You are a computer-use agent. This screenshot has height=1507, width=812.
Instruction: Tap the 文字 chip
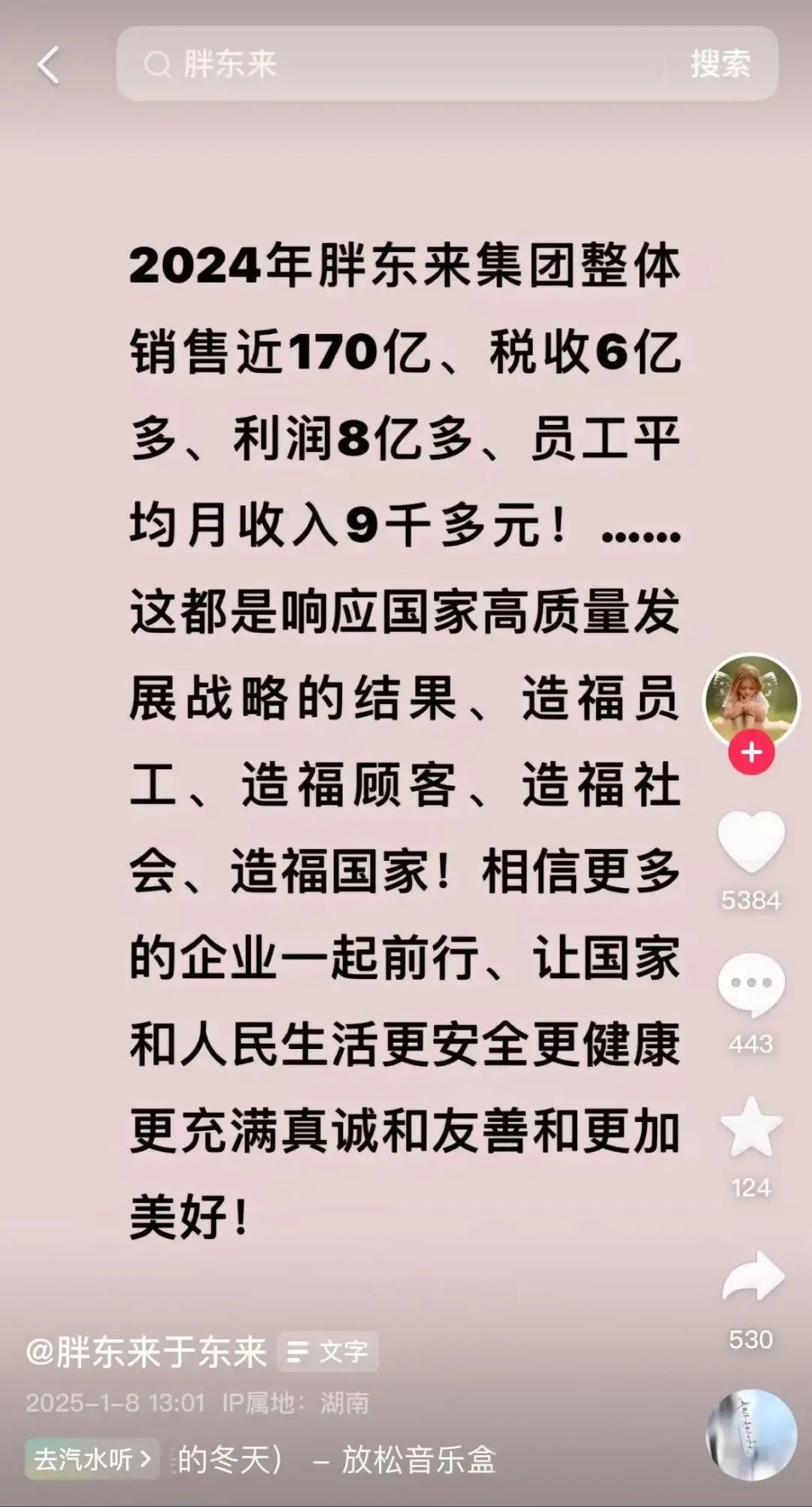pyautogui.click(x=329, y=1352)
